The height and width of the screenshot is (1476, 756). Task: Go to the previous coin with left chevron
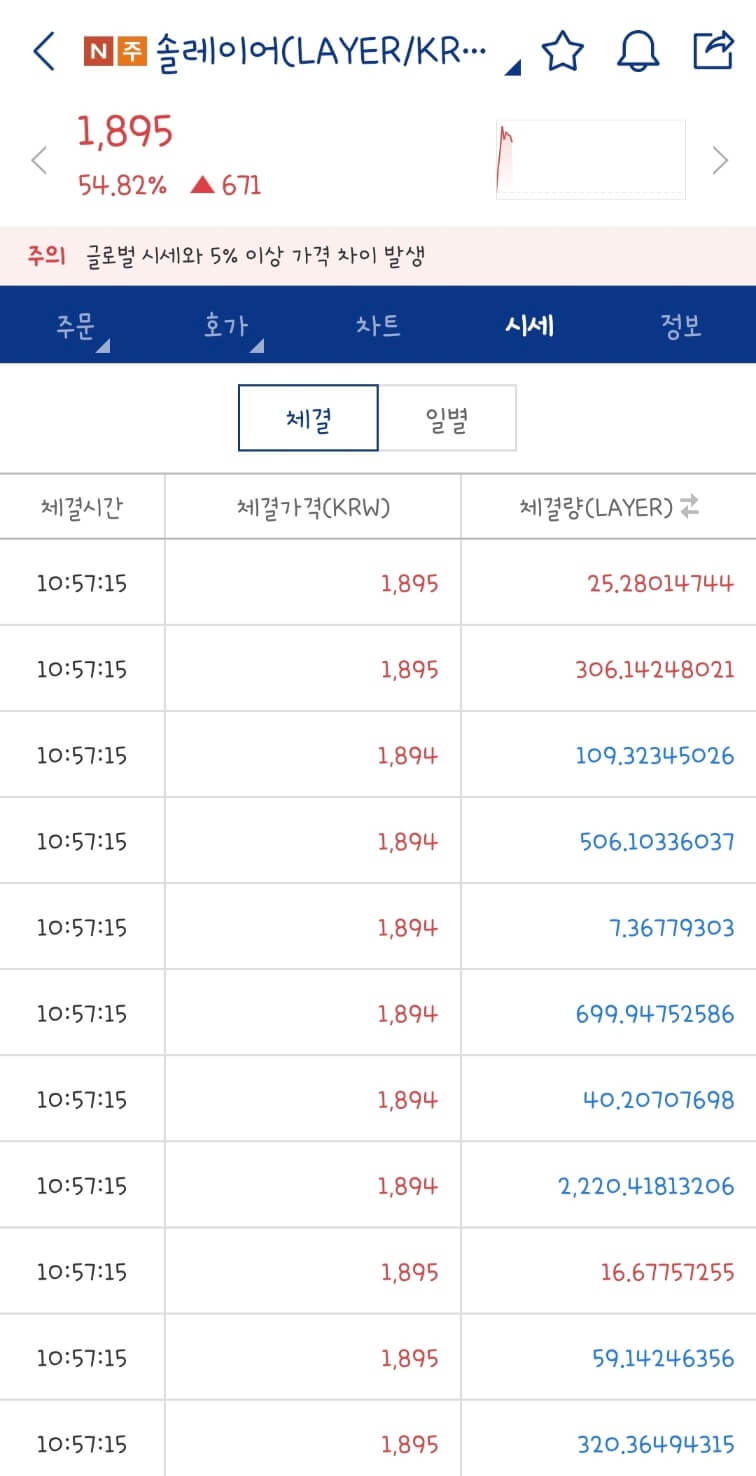click(x=38, y=159)
